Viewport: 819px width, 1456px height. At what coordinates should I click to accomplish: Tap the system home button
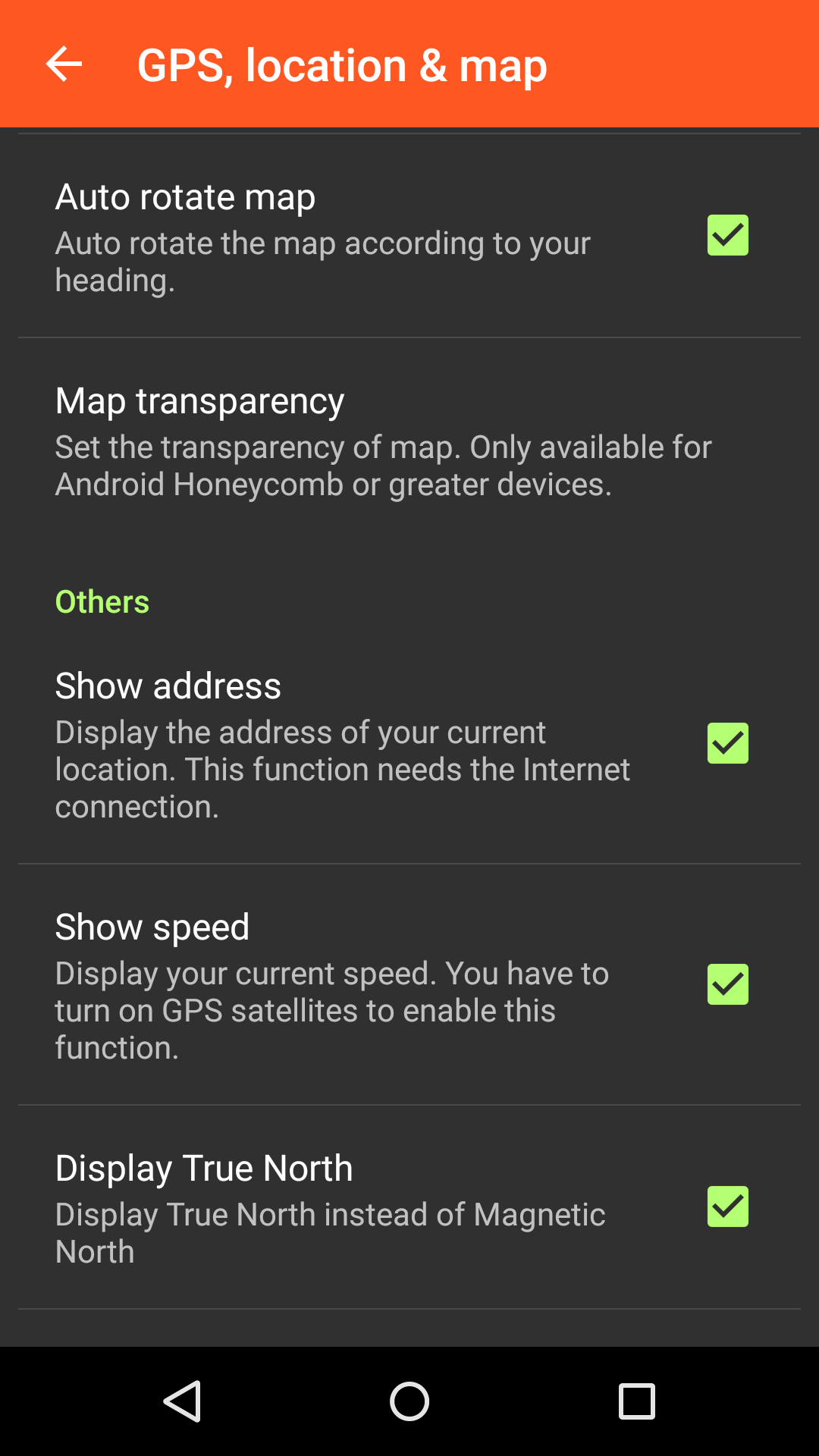point(409,1401)
